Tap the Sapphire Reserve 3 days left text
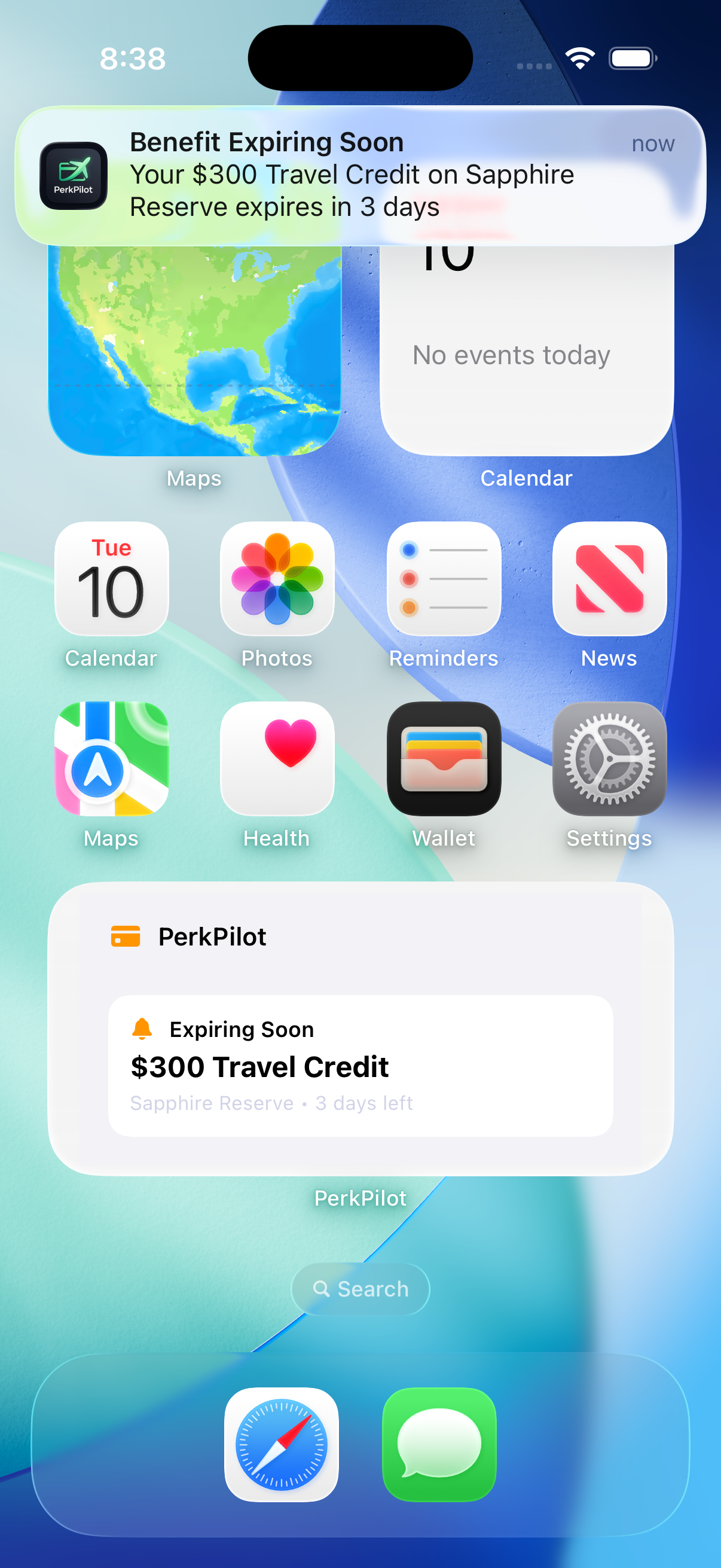Image resolution: width=721 pixels, height=1568 pixels. [x=271, y=1102]
